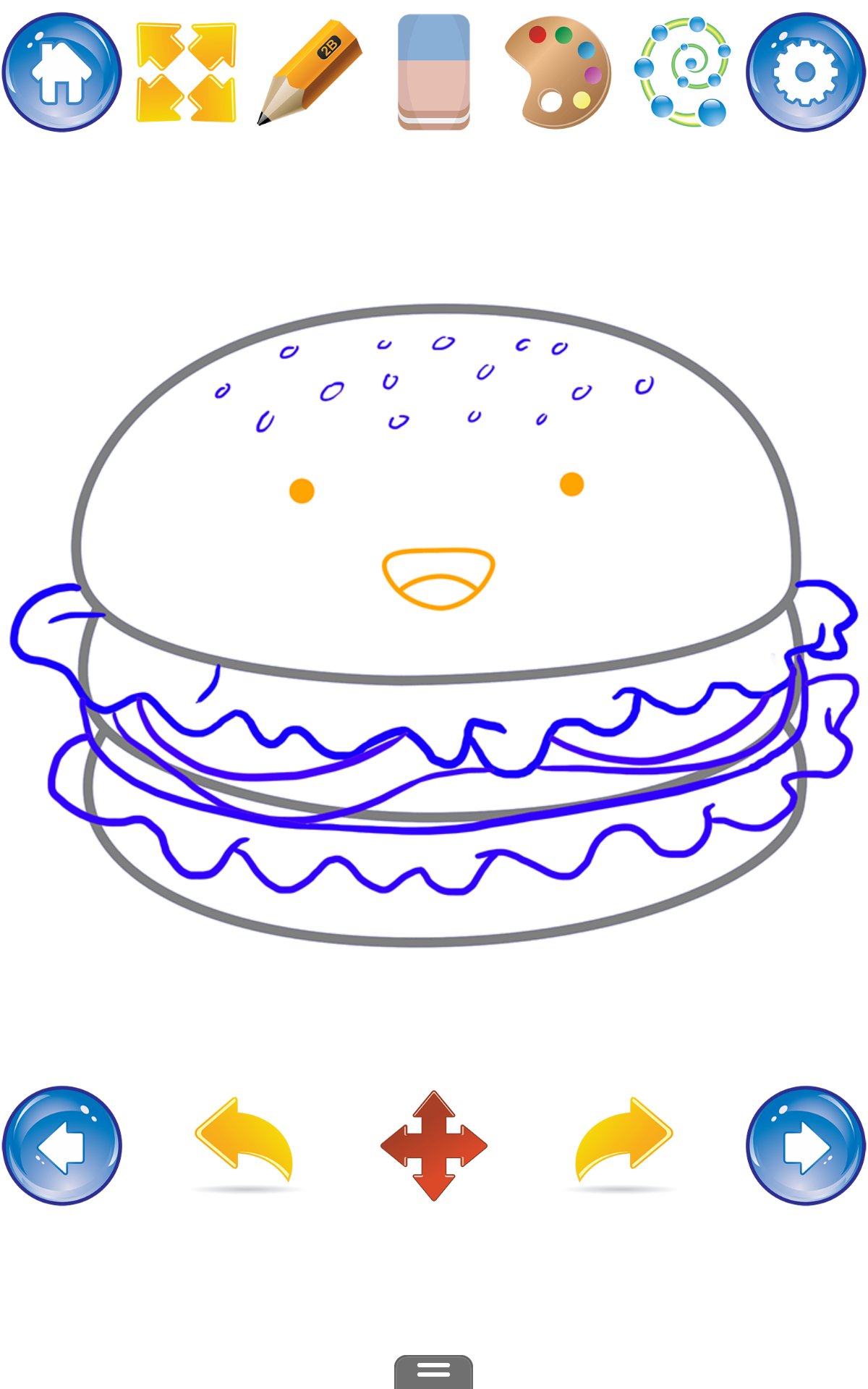Image resolution: width=868 pixels, height=1389 pixels.
Task: Go to the previous drawing step
Action: click(62, 1146)
